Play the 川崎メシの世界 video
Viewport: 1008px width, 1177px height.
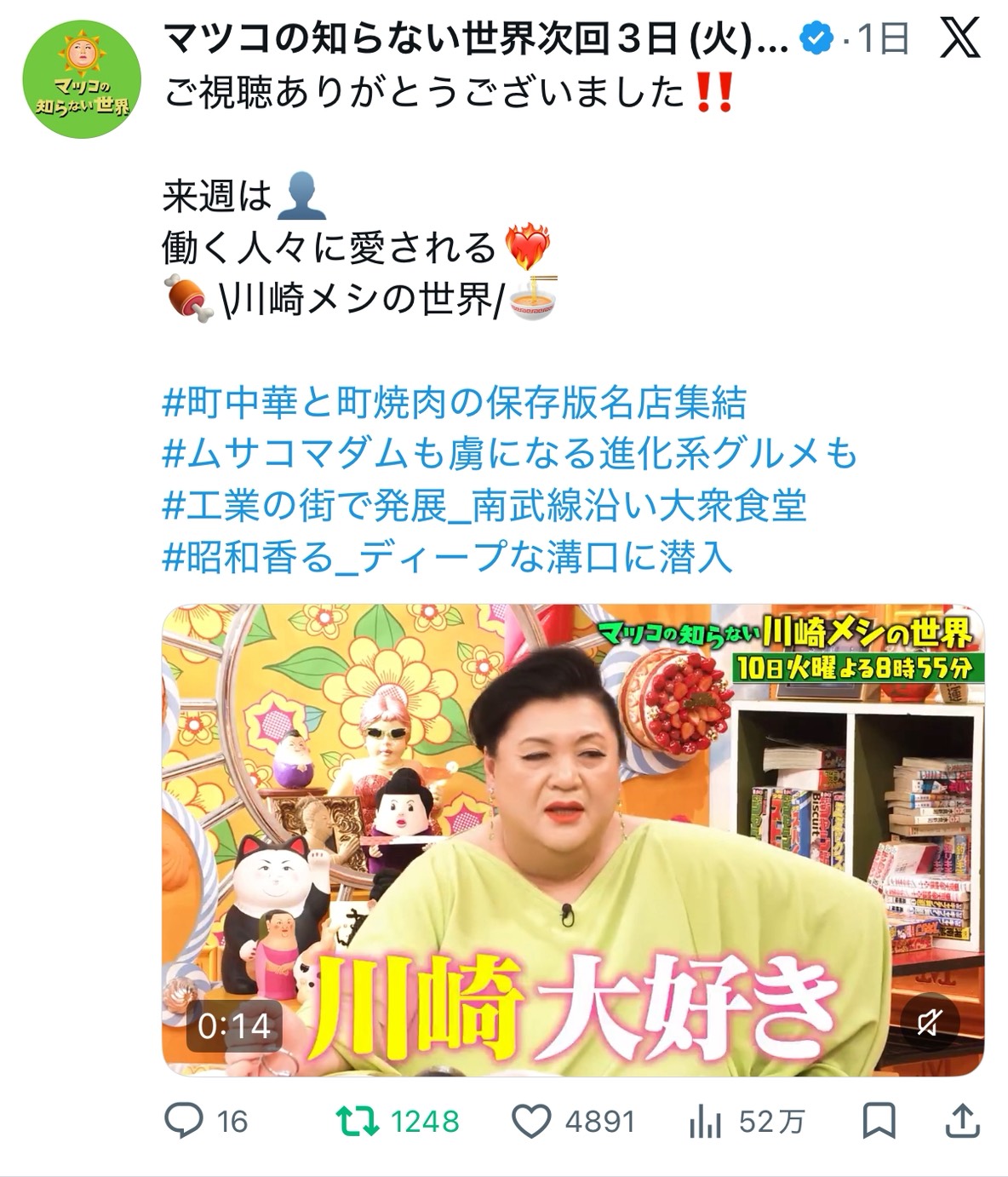click(572, 839)
